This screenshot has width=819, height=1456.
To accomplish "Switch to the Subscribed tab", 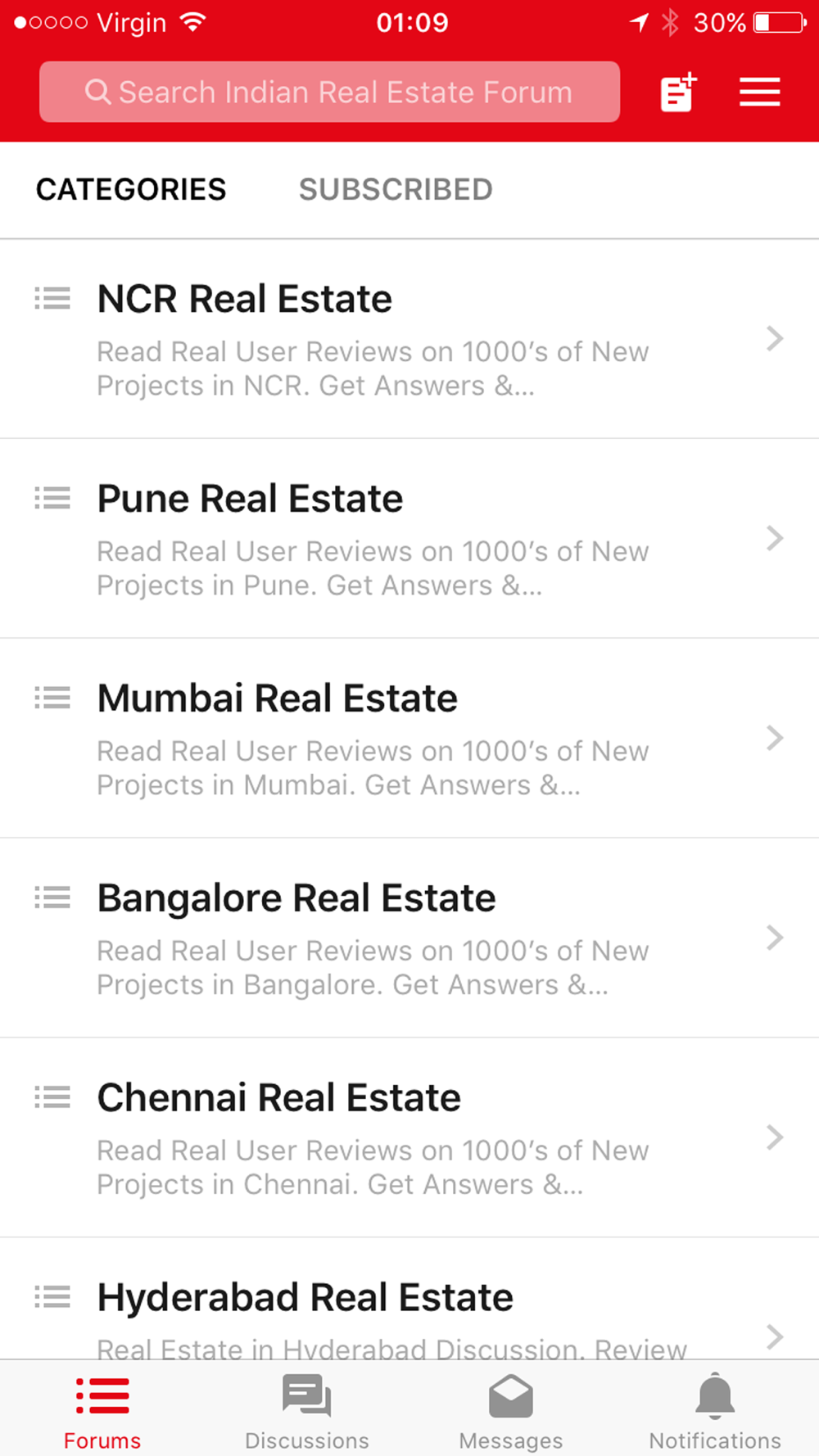I will (396, 189).
